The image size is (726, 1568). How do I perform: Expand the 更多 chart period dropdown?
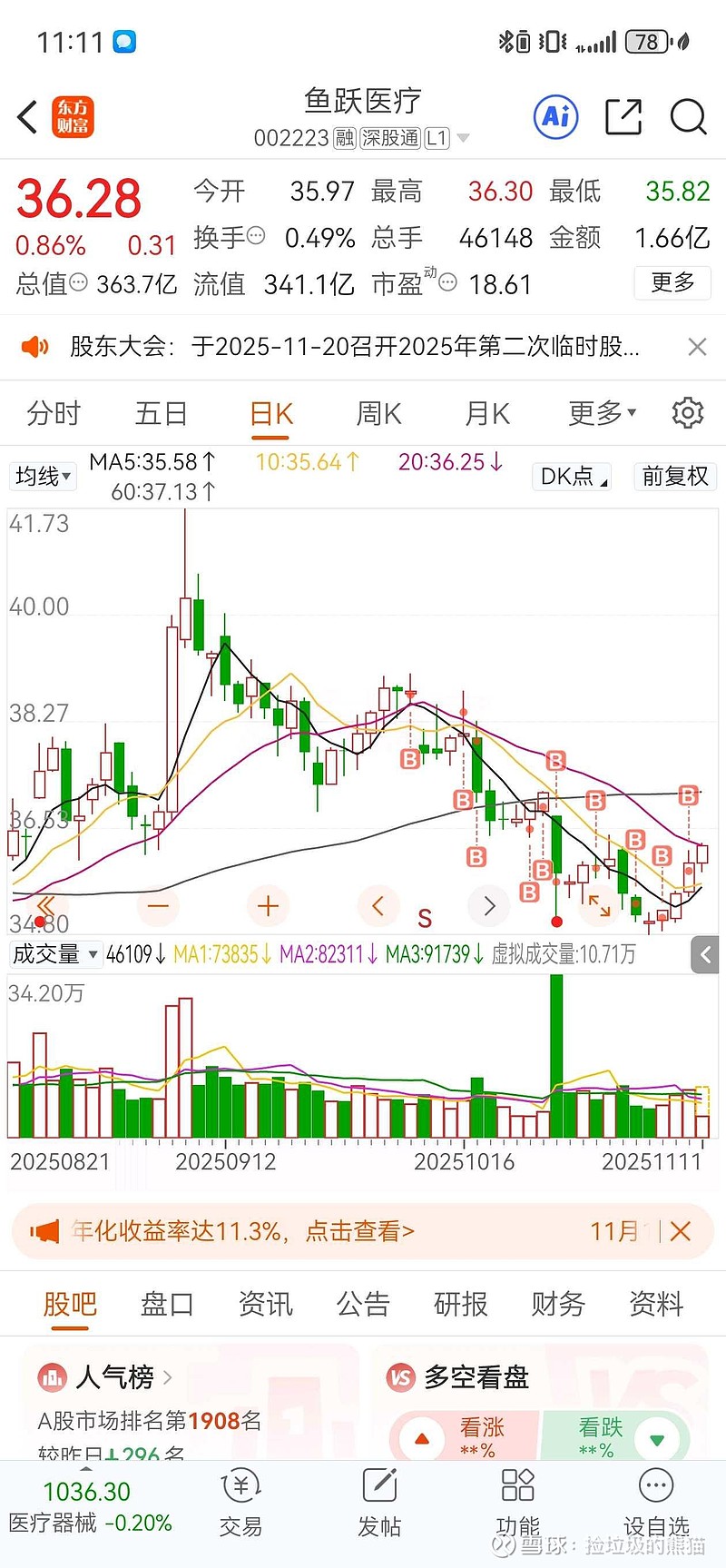pos(602,414)
